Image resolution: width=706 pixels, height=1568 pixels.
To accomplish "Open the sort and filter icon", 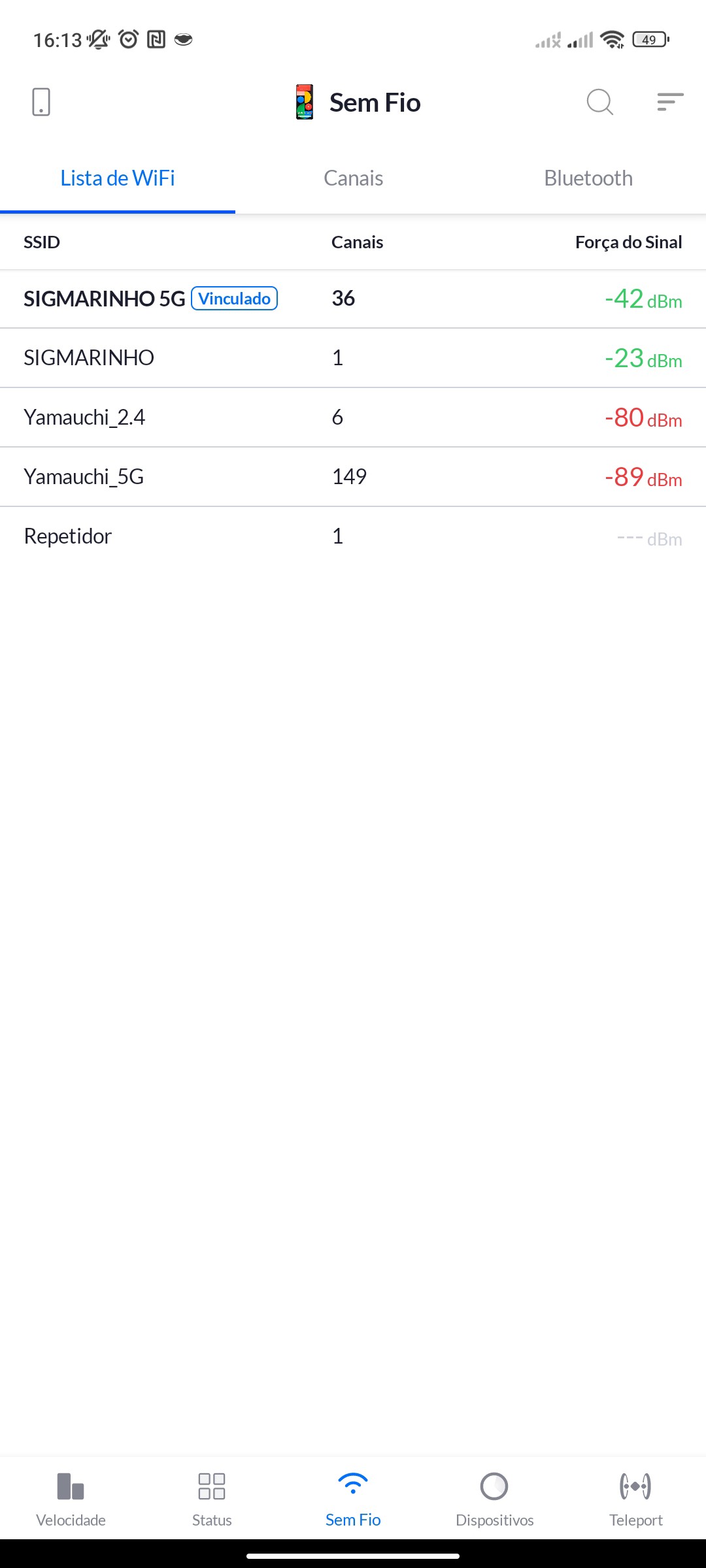I will point(670,102).
